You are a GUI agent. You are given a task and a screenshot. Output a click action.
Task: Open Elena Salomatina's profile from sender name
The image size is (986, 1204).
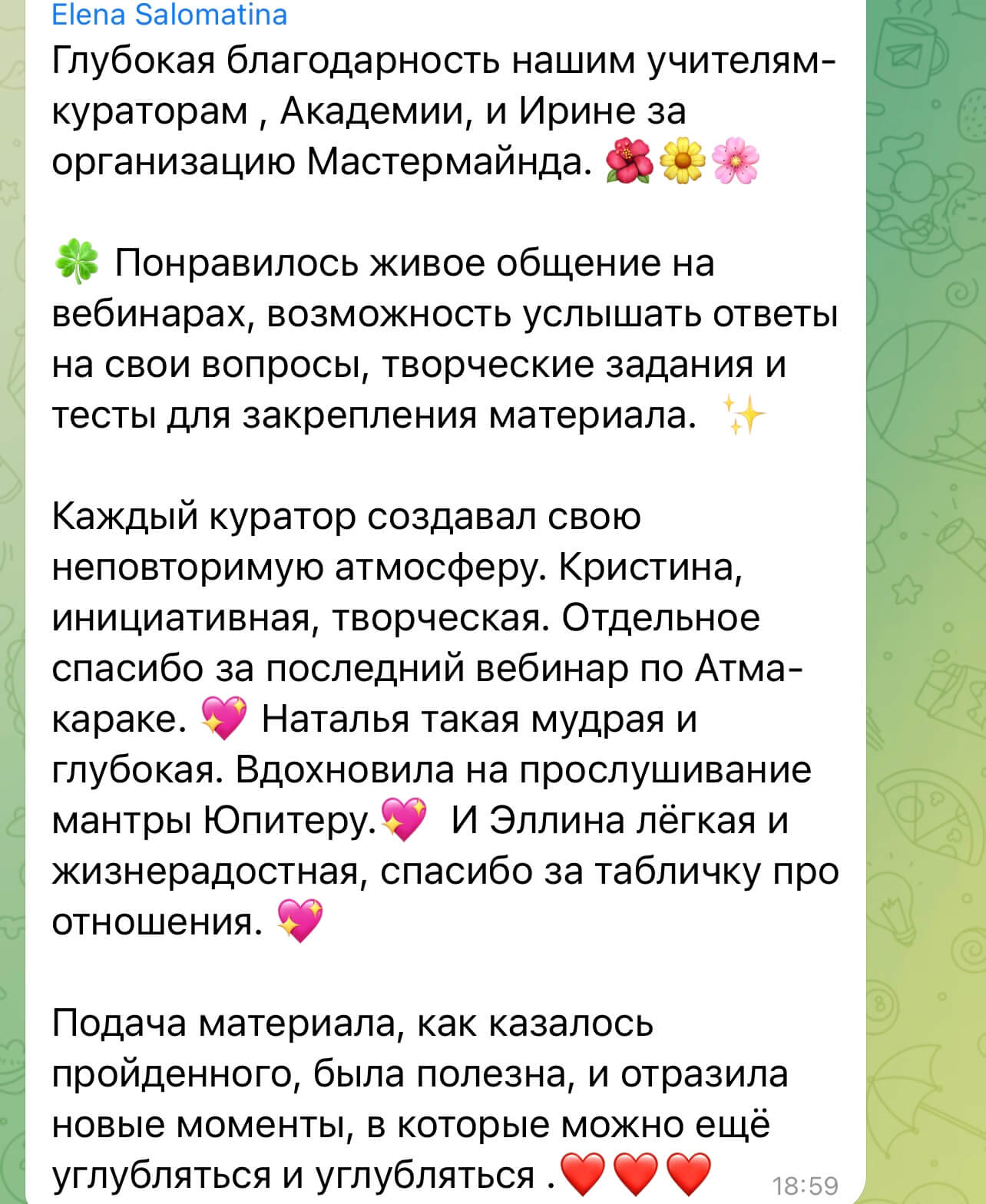click(170, 14)
